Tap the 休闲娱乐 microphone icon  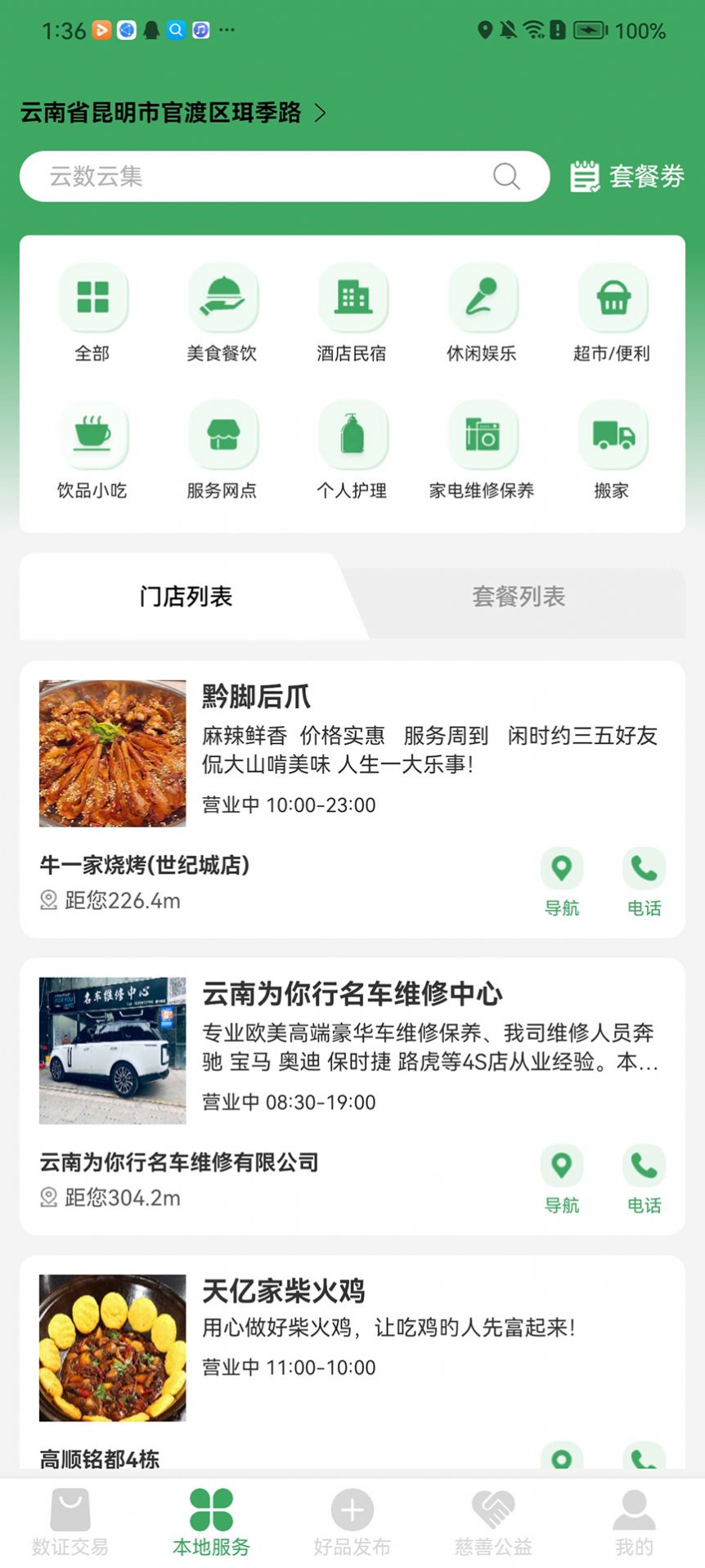483,298
